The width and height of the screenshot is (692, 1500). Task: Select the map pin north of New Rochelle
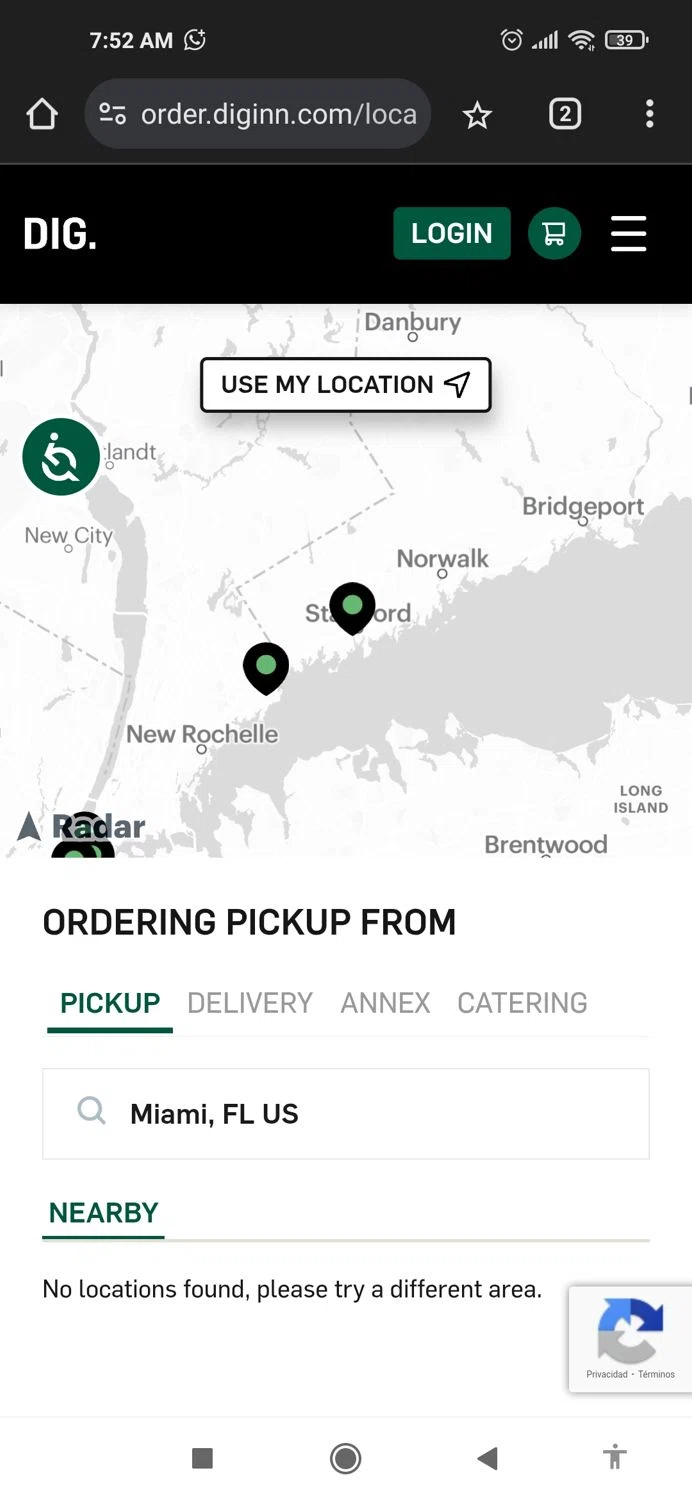266,666
